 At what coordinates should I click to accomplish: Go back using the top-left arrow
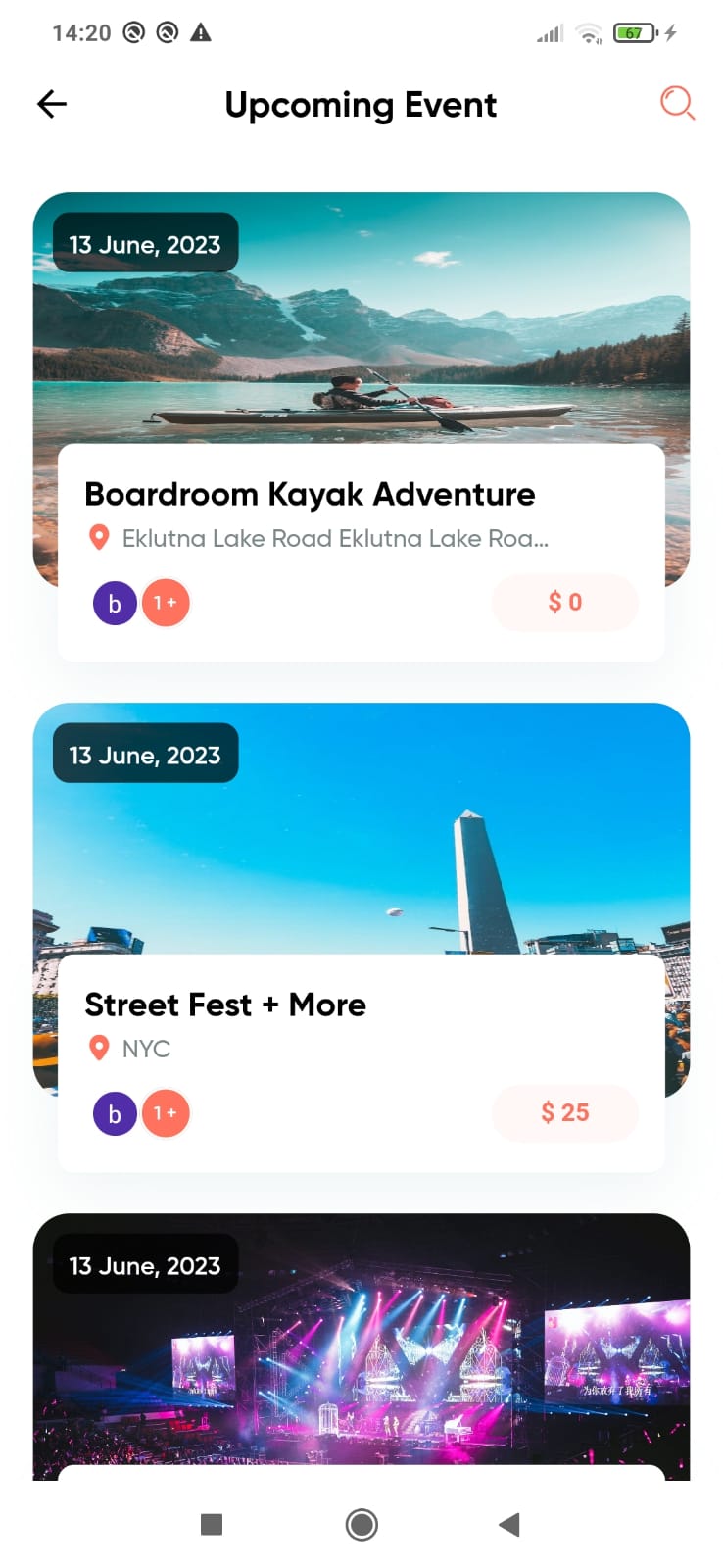click(x=52, y=104)
